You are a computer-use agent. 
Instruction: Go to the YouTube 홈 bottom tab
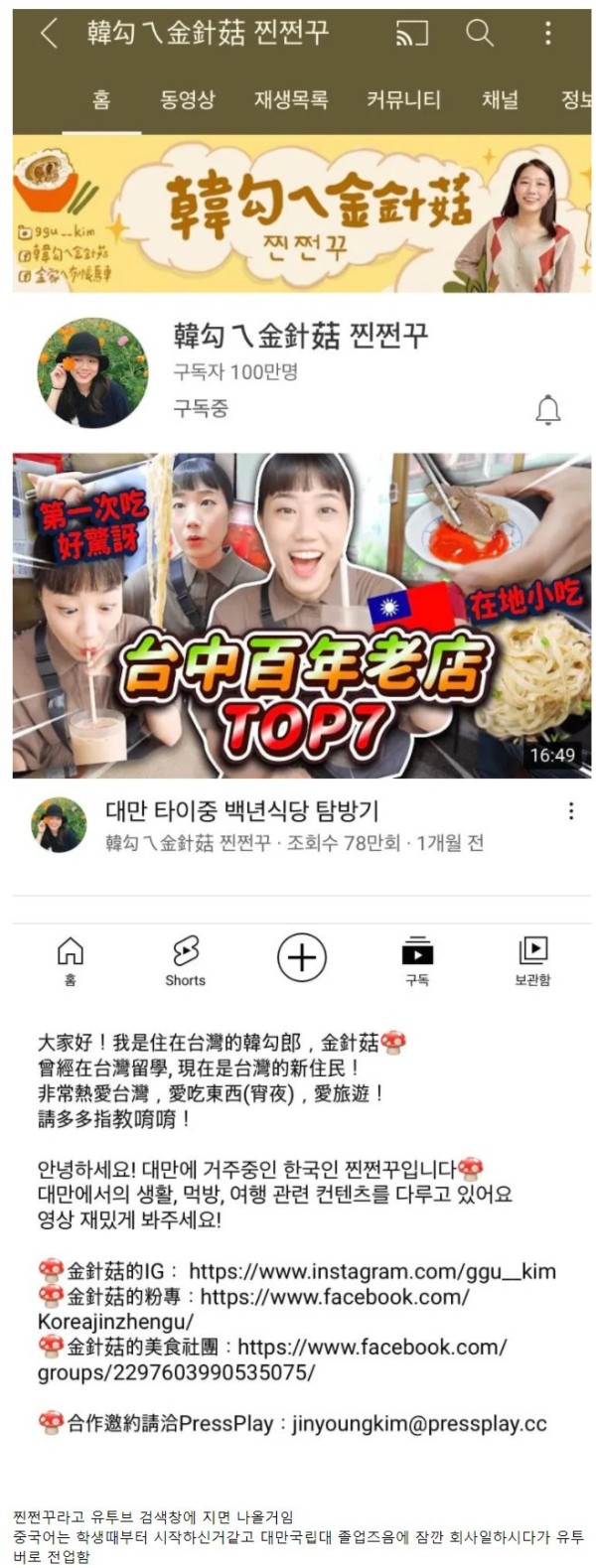pos(70,960)
